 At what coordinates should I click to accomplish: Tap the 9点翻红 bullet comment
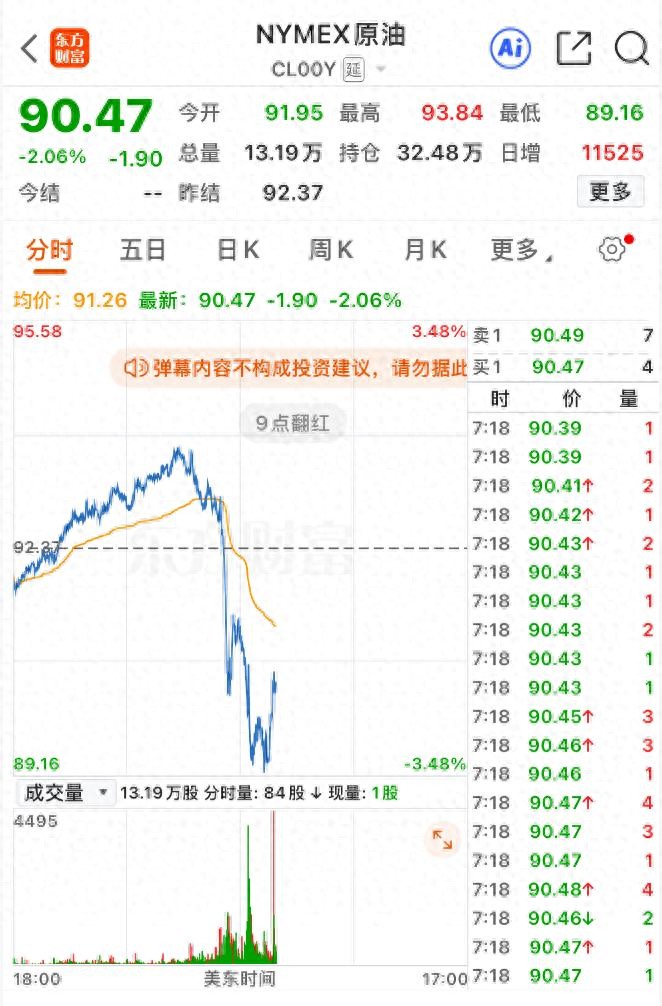click(293, 423)
